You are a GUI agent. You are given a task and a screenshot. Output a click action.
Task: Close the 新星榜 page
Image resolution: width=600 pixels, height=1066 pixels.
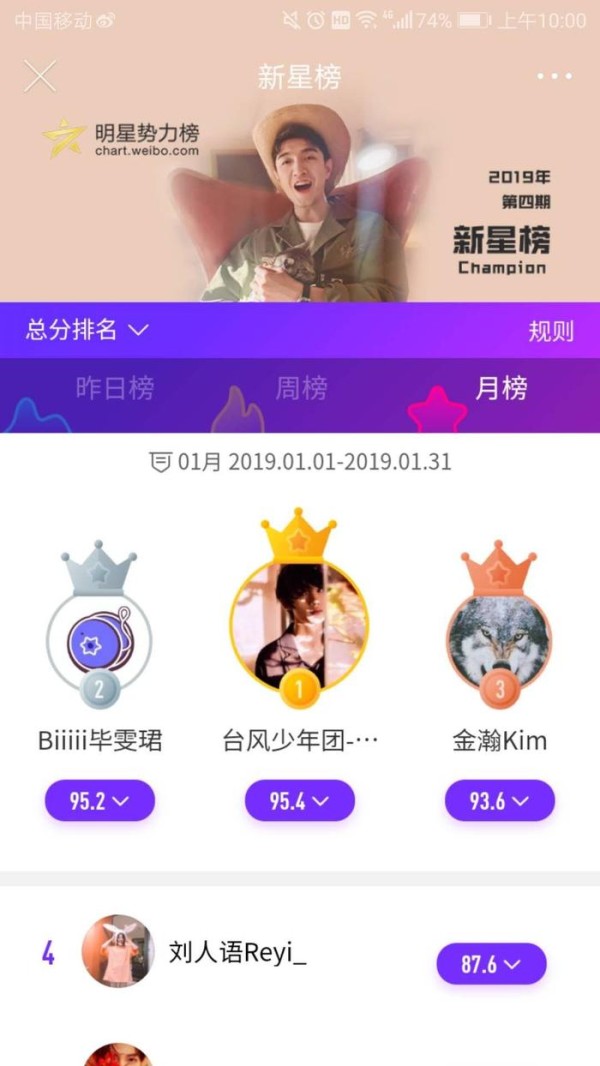[40, 76]
